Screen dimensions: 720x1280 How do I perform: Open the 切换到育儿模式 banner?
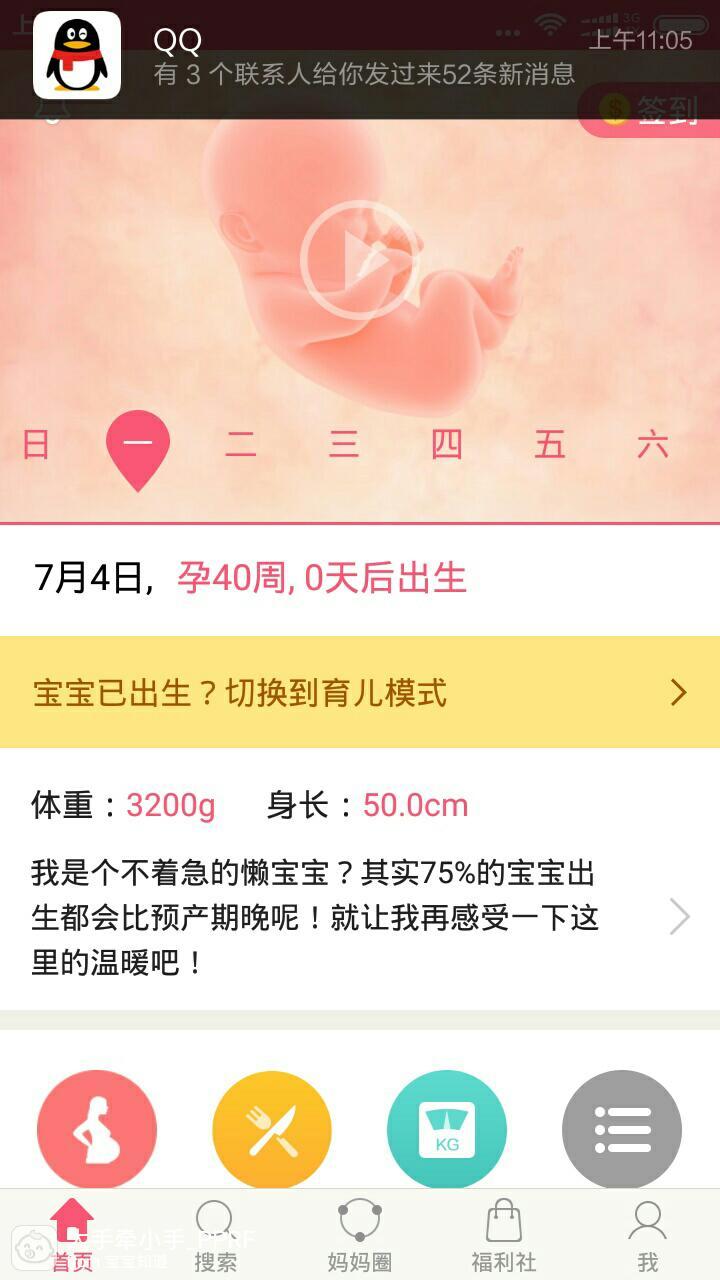click(360, 692)
